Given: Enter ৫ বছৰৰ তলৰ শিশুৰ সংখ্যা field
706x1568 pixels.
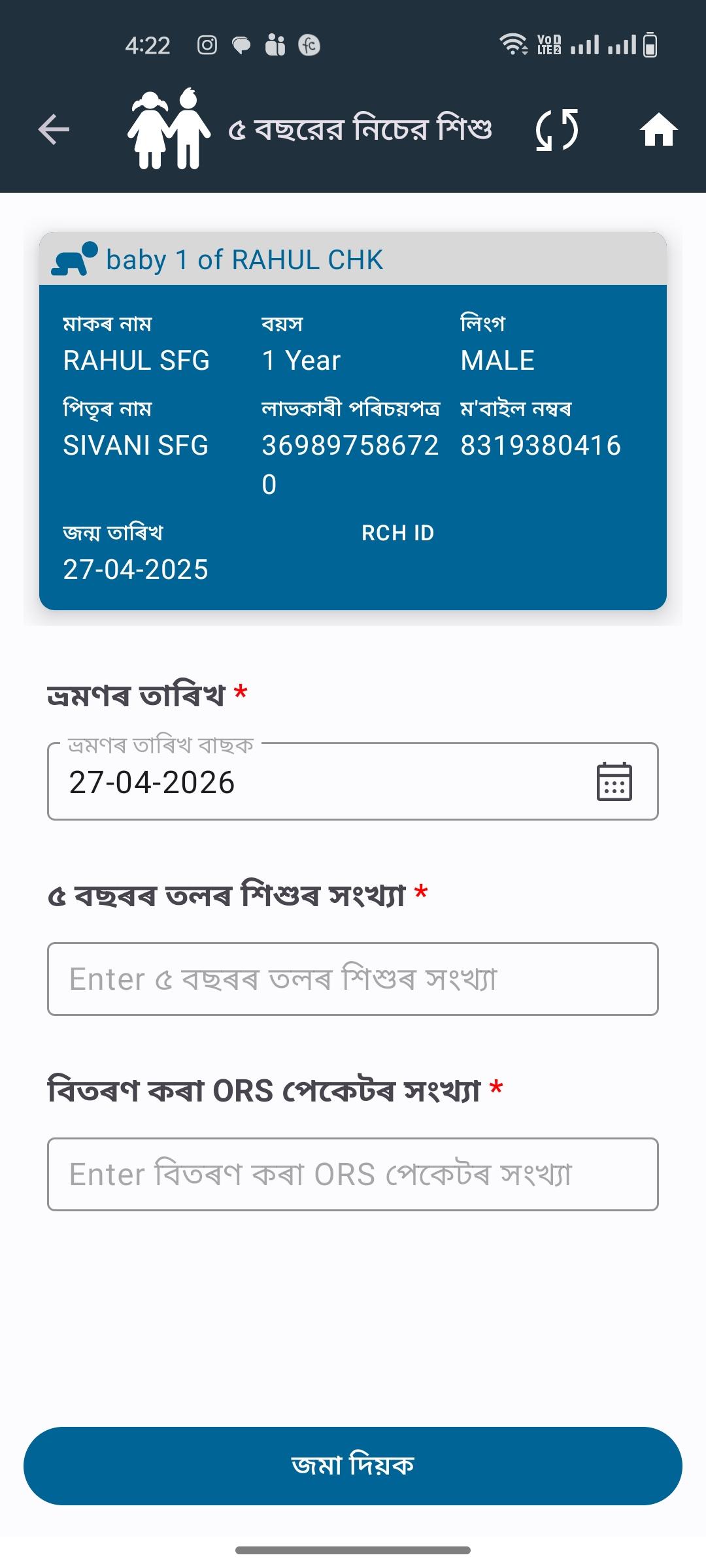Looking at the screenshot, I should pyautogui.click(x=353, y=979).
